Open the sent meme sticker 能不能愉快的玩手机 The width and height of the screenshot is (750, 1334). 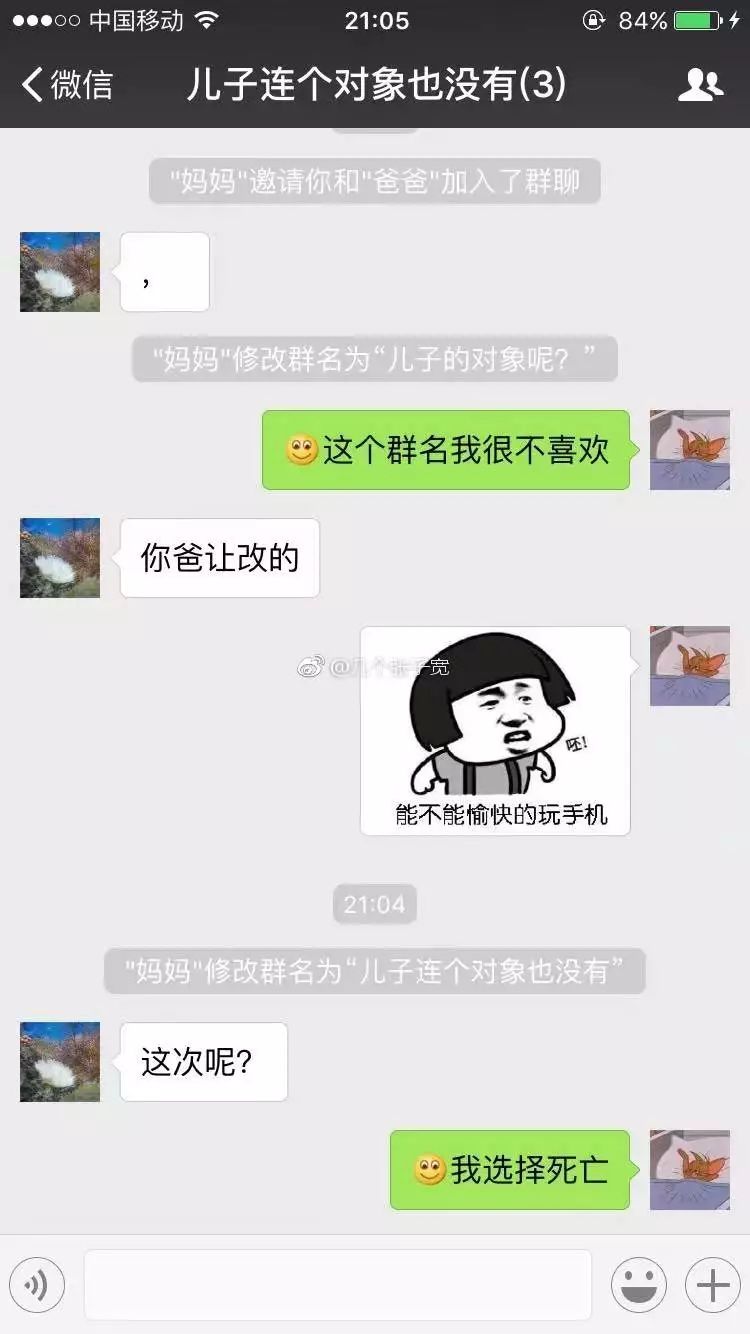496,731
